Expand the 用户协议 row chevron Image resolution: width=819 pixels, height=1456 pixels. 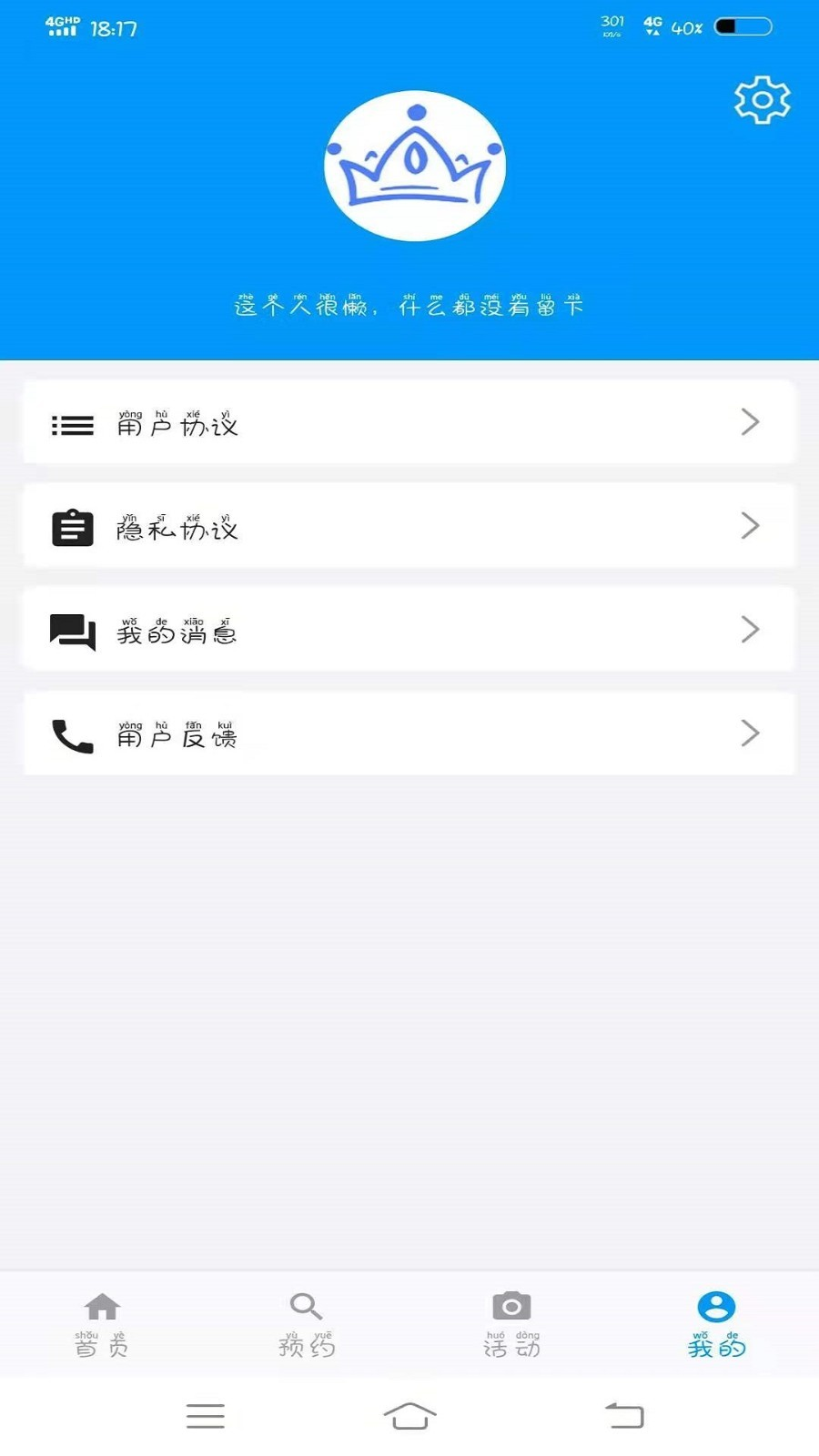pos(750,422)
